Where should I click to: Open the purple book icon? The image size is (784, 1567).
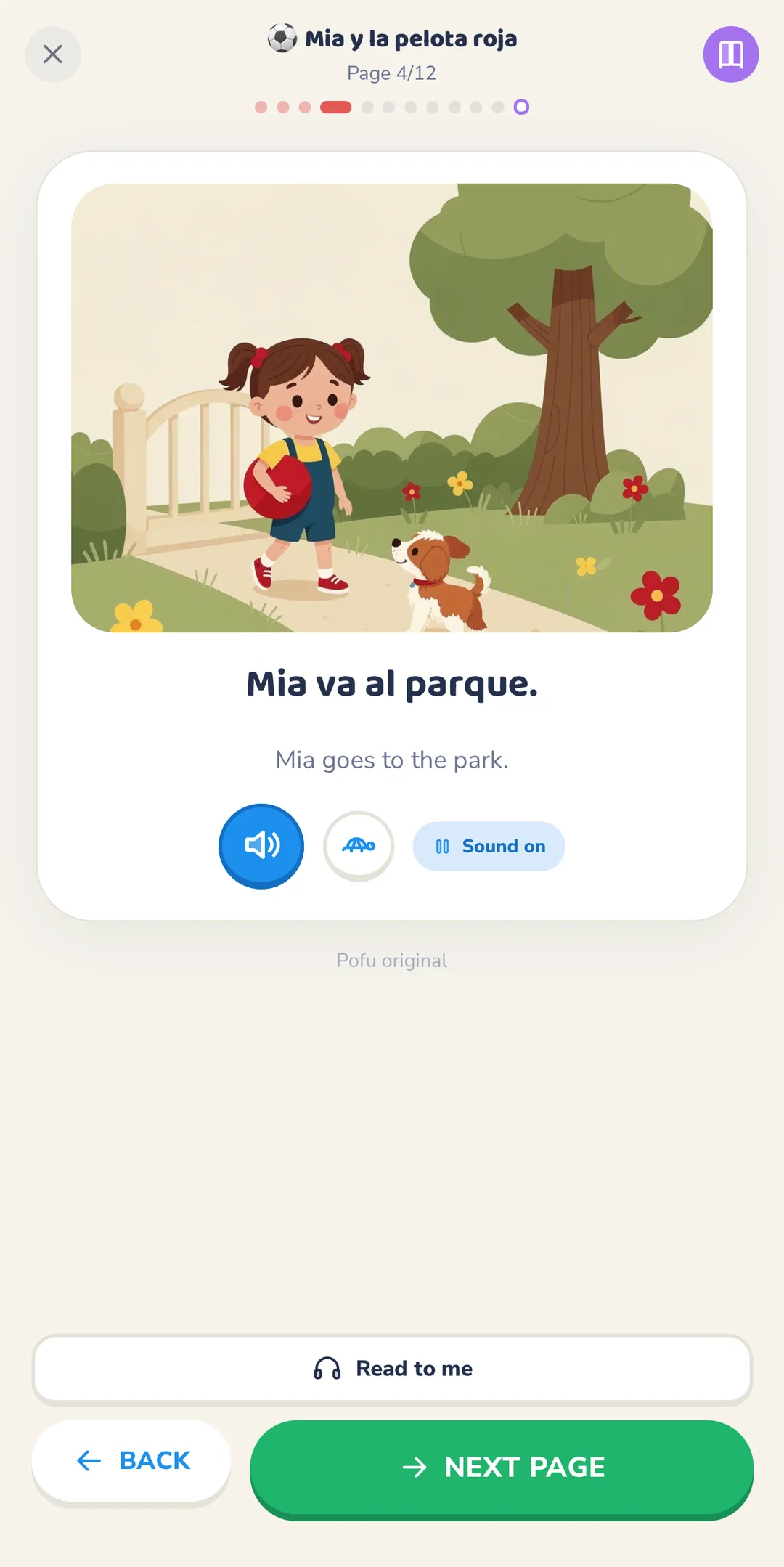[731, 54]
